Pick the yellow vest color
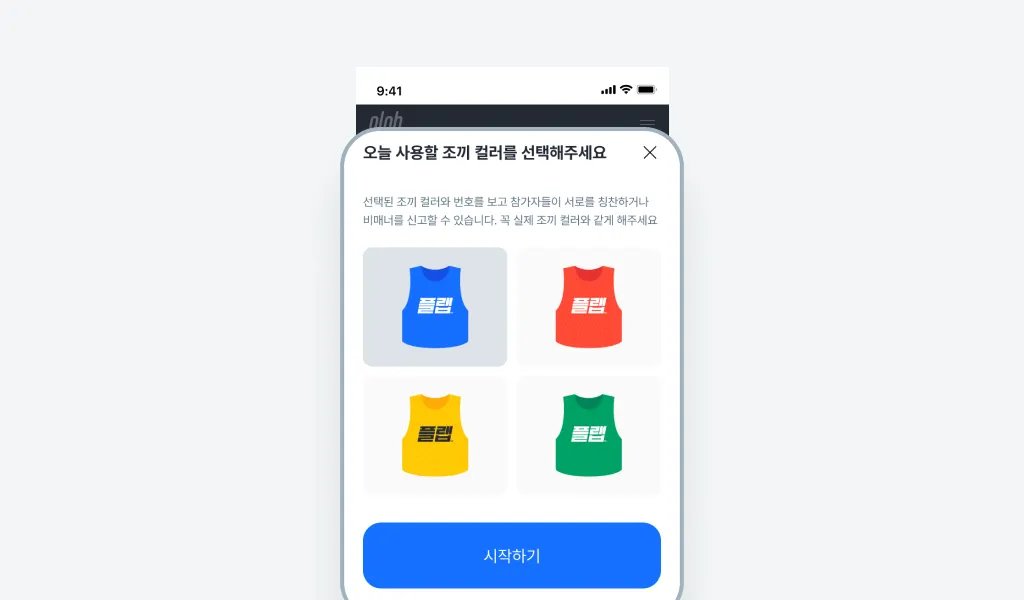Viewport: 1024px width, 600px height. pyautogui.click(x=435, y=435)
